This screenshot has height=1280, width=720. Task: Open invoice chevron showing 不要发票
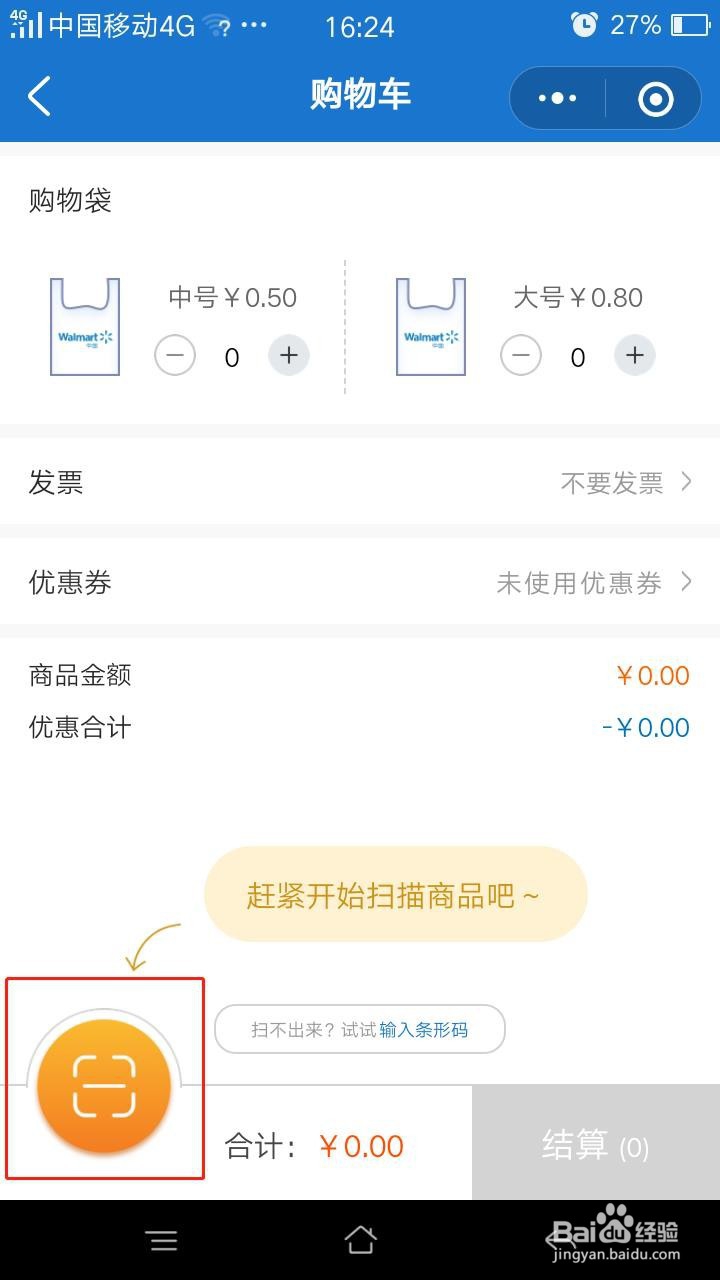(686, 482)
